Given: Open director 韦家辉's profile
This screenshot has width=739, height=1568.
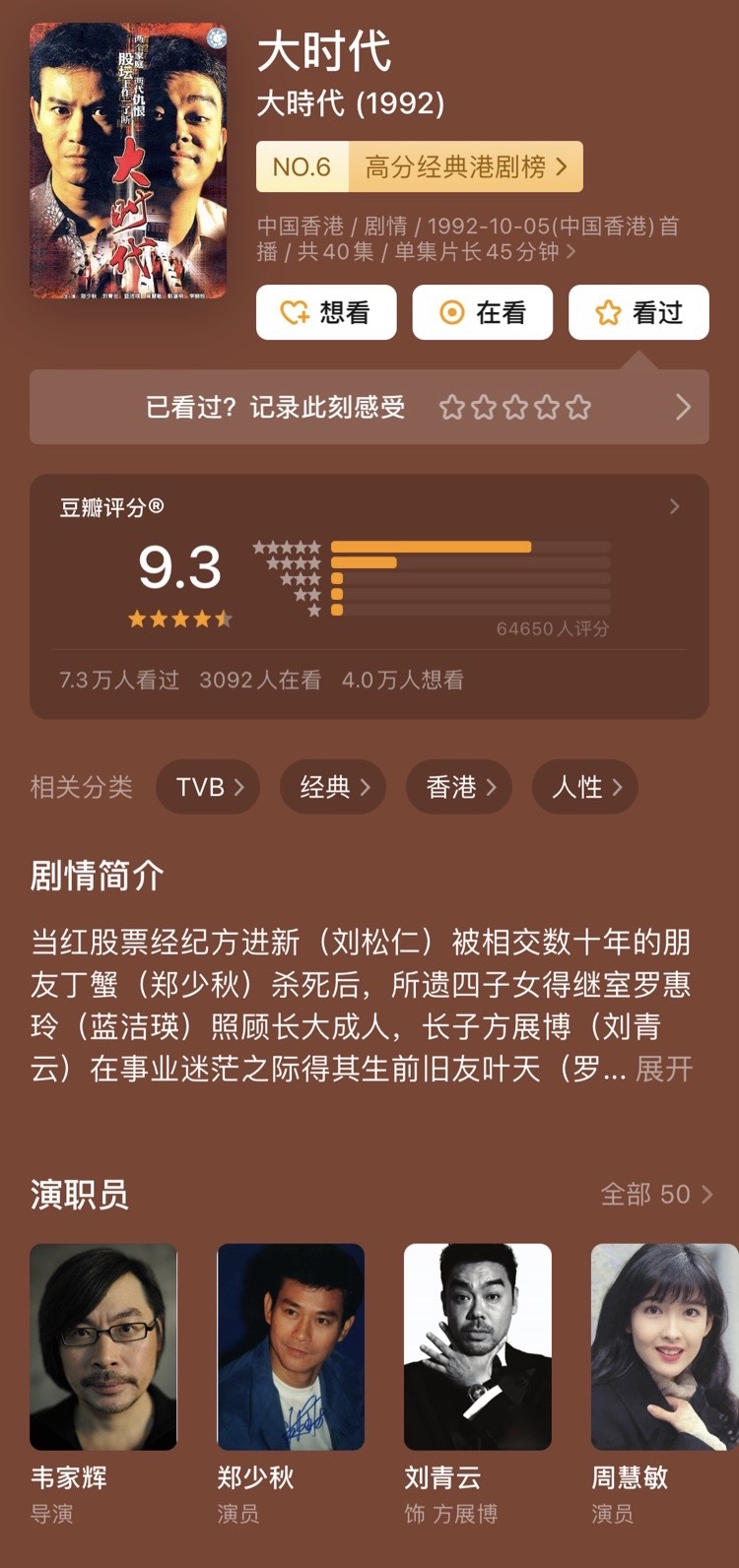Looking at the screenshot, I should (x=103, y=1384).
